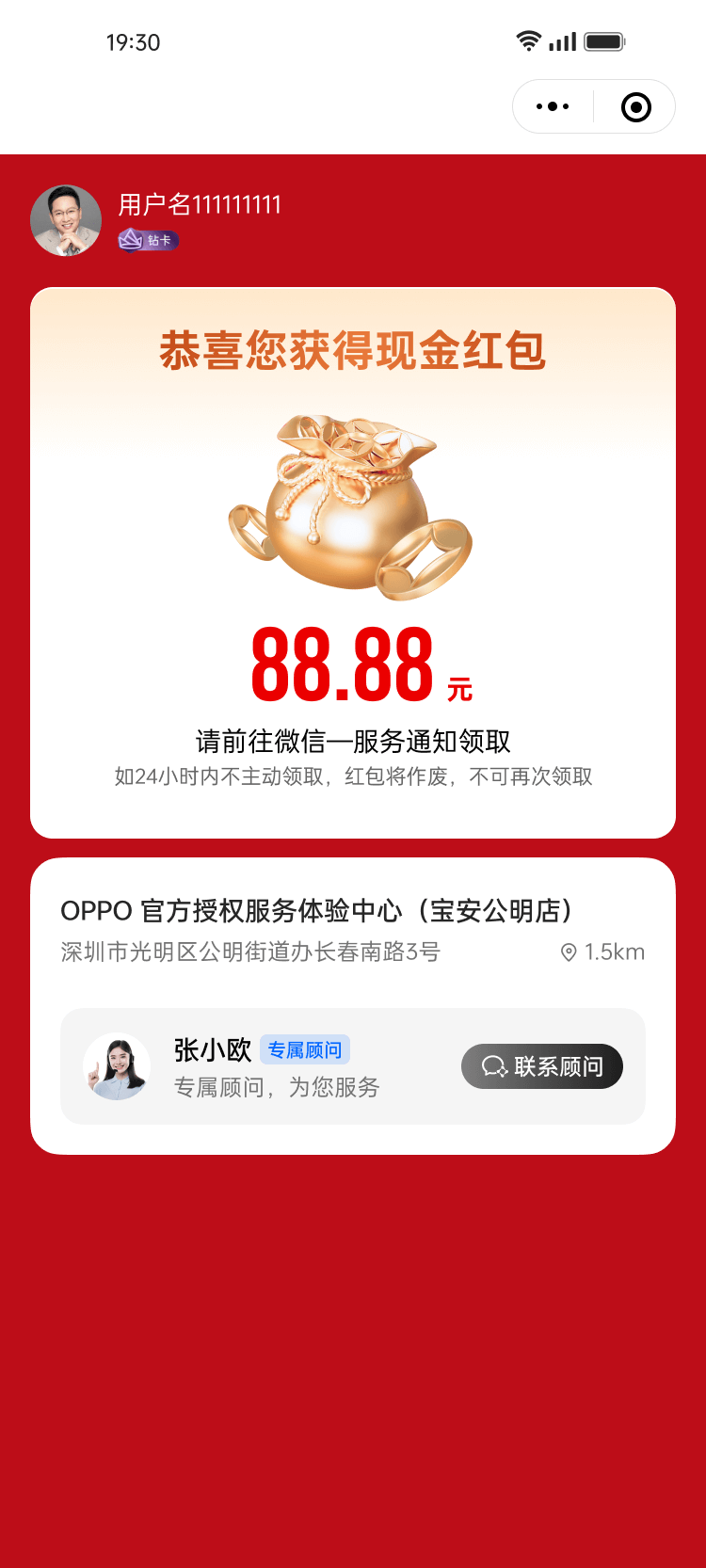Open the profile avatar of 用户名111111111
This screenshot has width=706, height=1568.
pyautogui.click(x=66, y=220)
